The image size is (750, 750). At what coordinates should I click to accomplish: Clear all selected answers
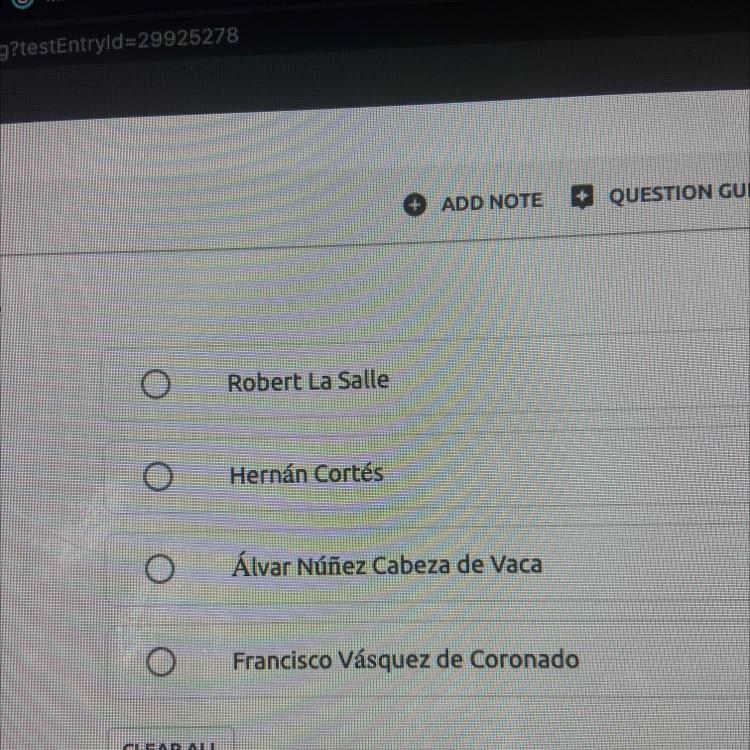[170, 742]
